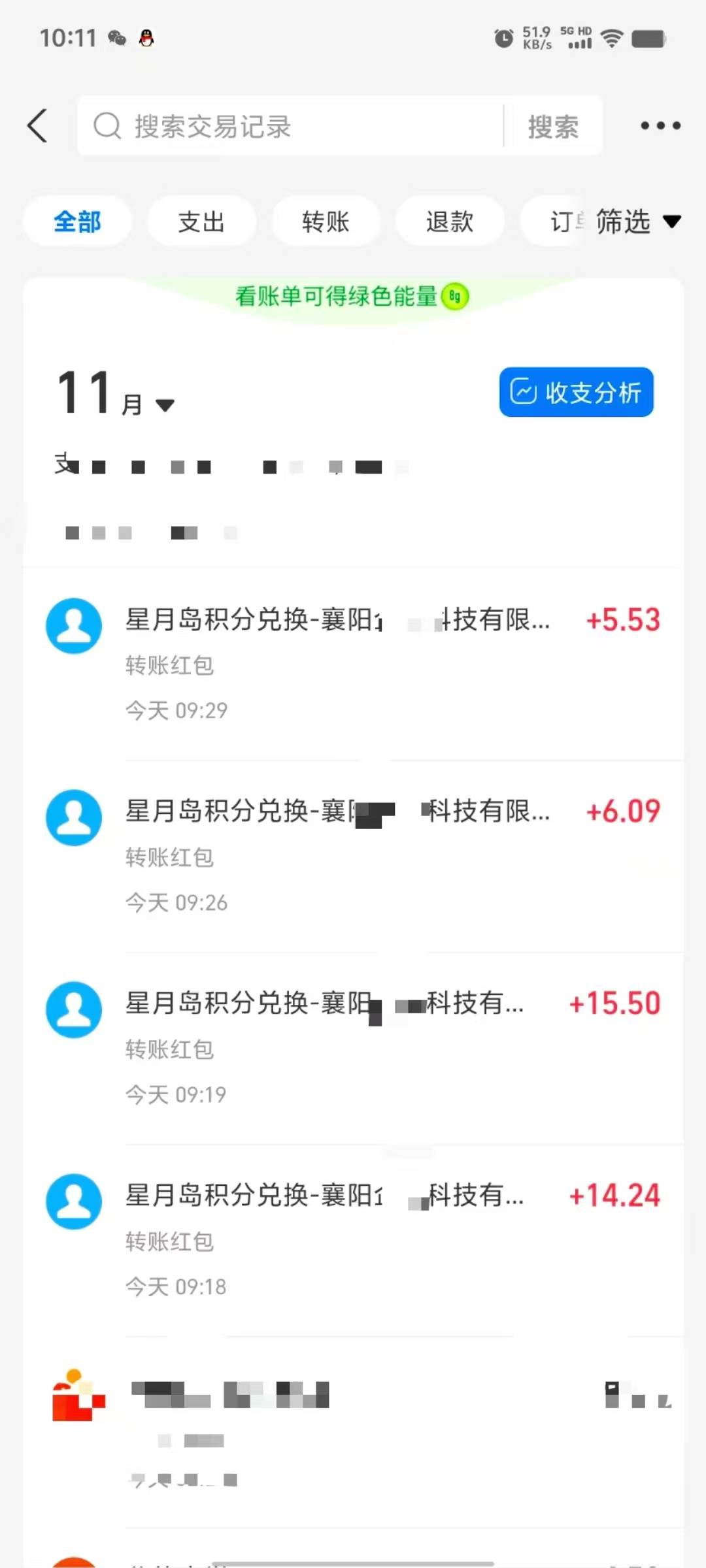Open the +14.24 transaction at 09:18
Viewport: 706px width, 1568px height.
pos(353,1241)
